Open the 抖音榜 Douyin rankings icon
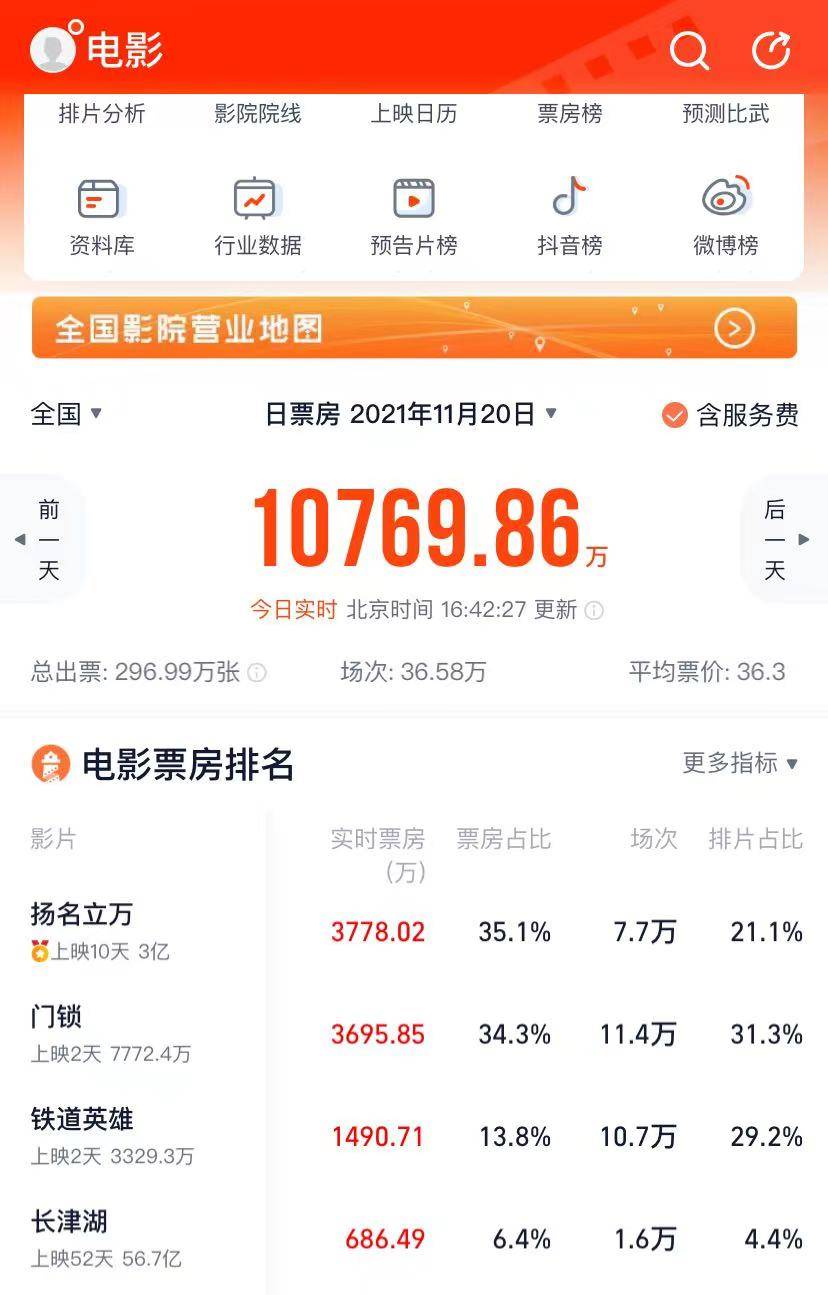The image size is (828, 1295). click(x=570, y=200)
